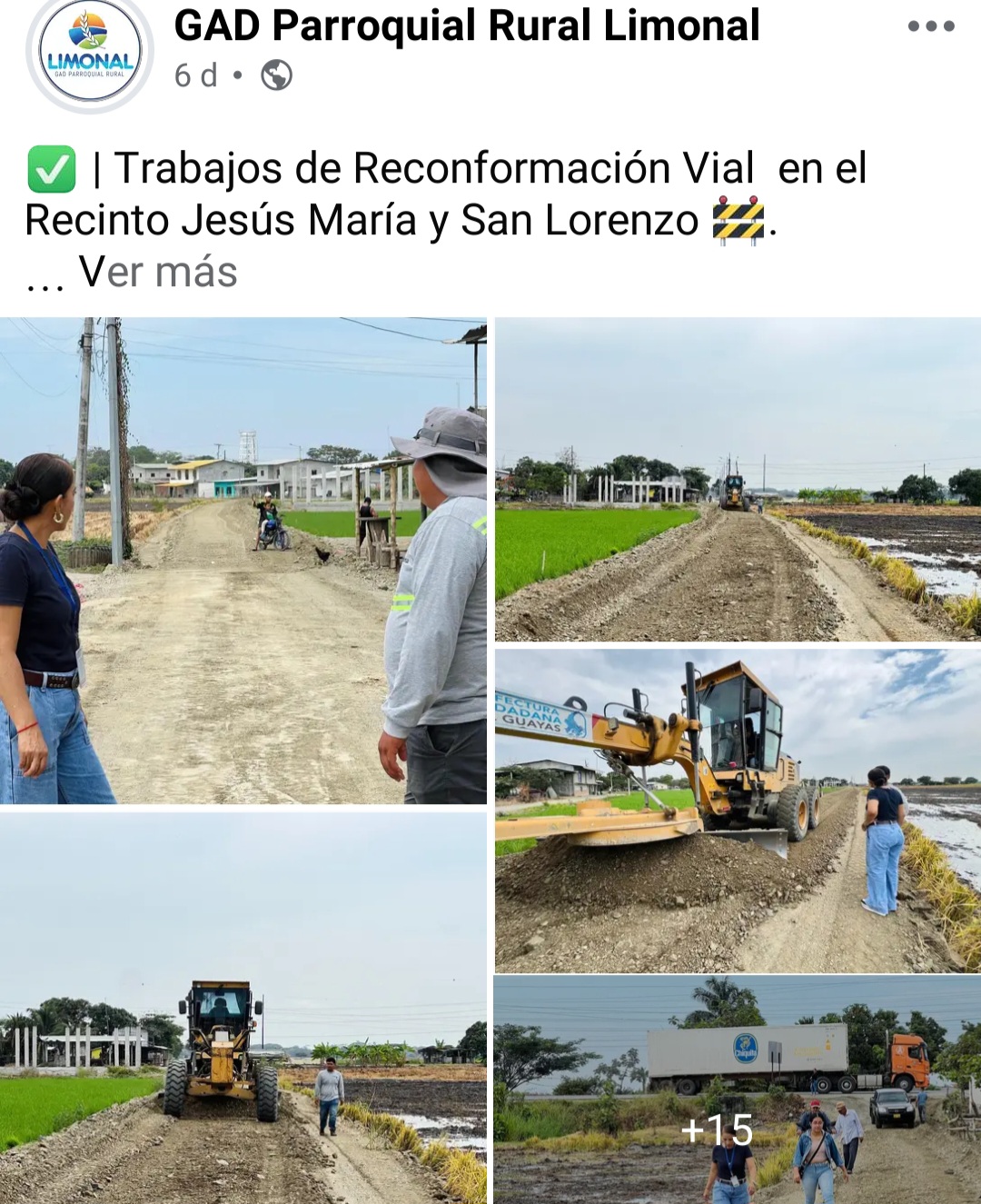Open close-up photo of the yellow grader

(x=738, y=810)
